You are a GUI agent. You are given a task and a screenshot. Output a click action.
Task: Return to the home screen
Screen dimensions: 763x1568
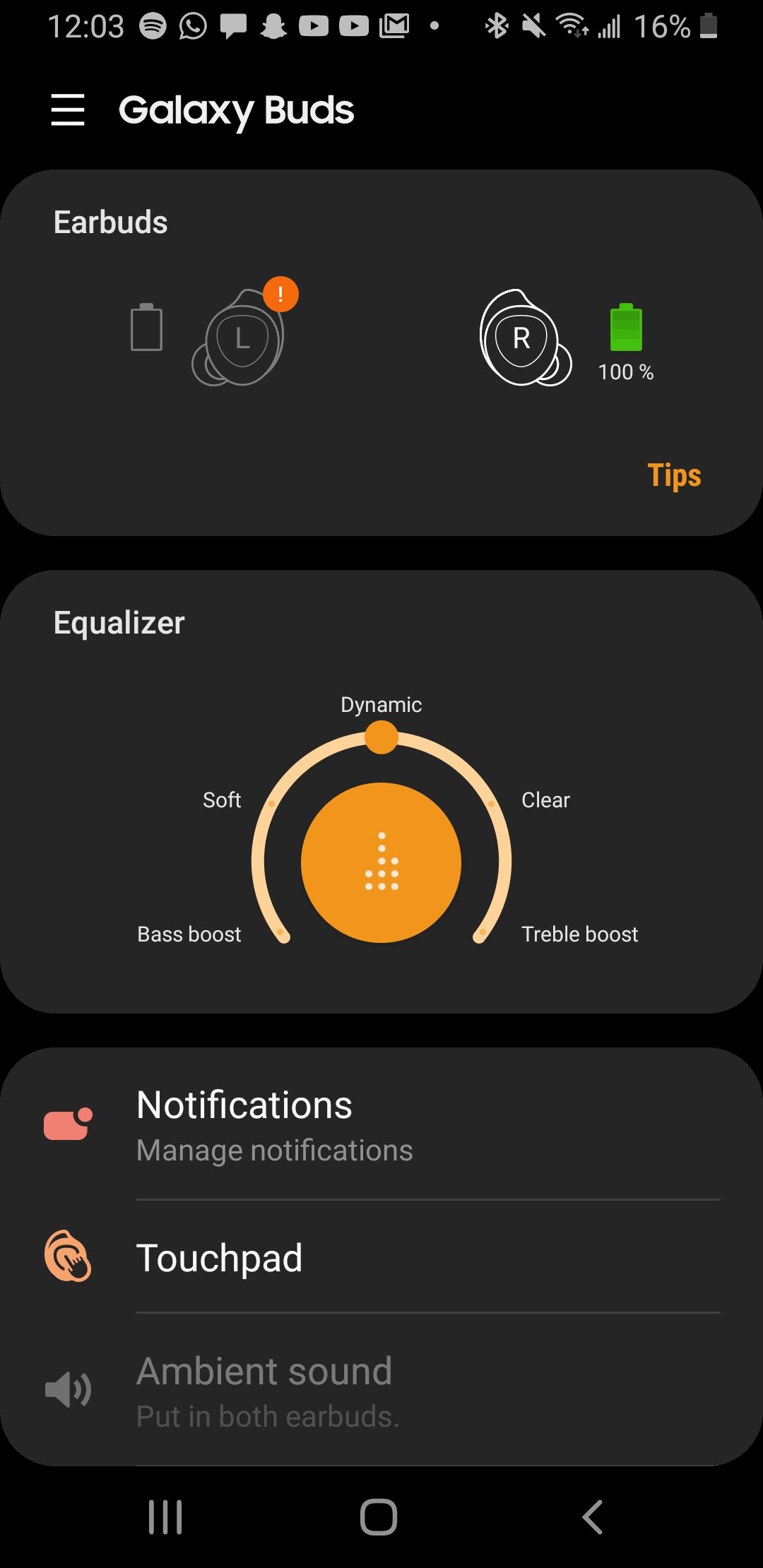(x=379, y=1516)
